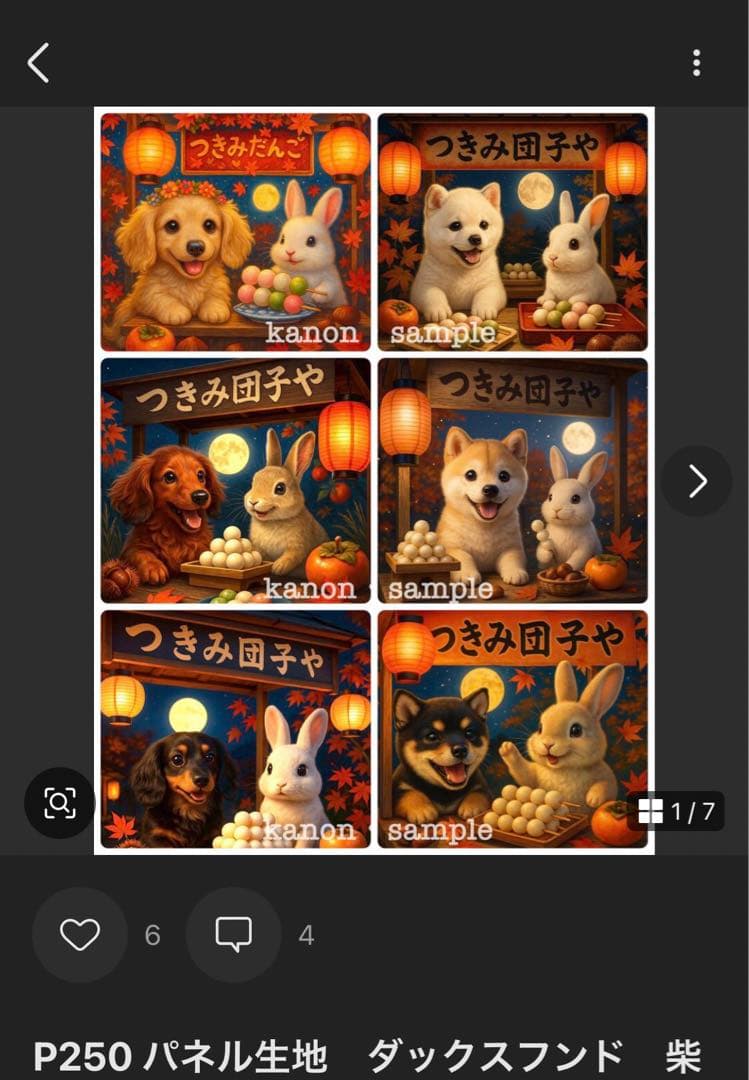Image resolution: width=749 pixels, height=1080 pixels.
Task: Tap the black Shiba puppy panel
Action: click(x=512, y=730)
